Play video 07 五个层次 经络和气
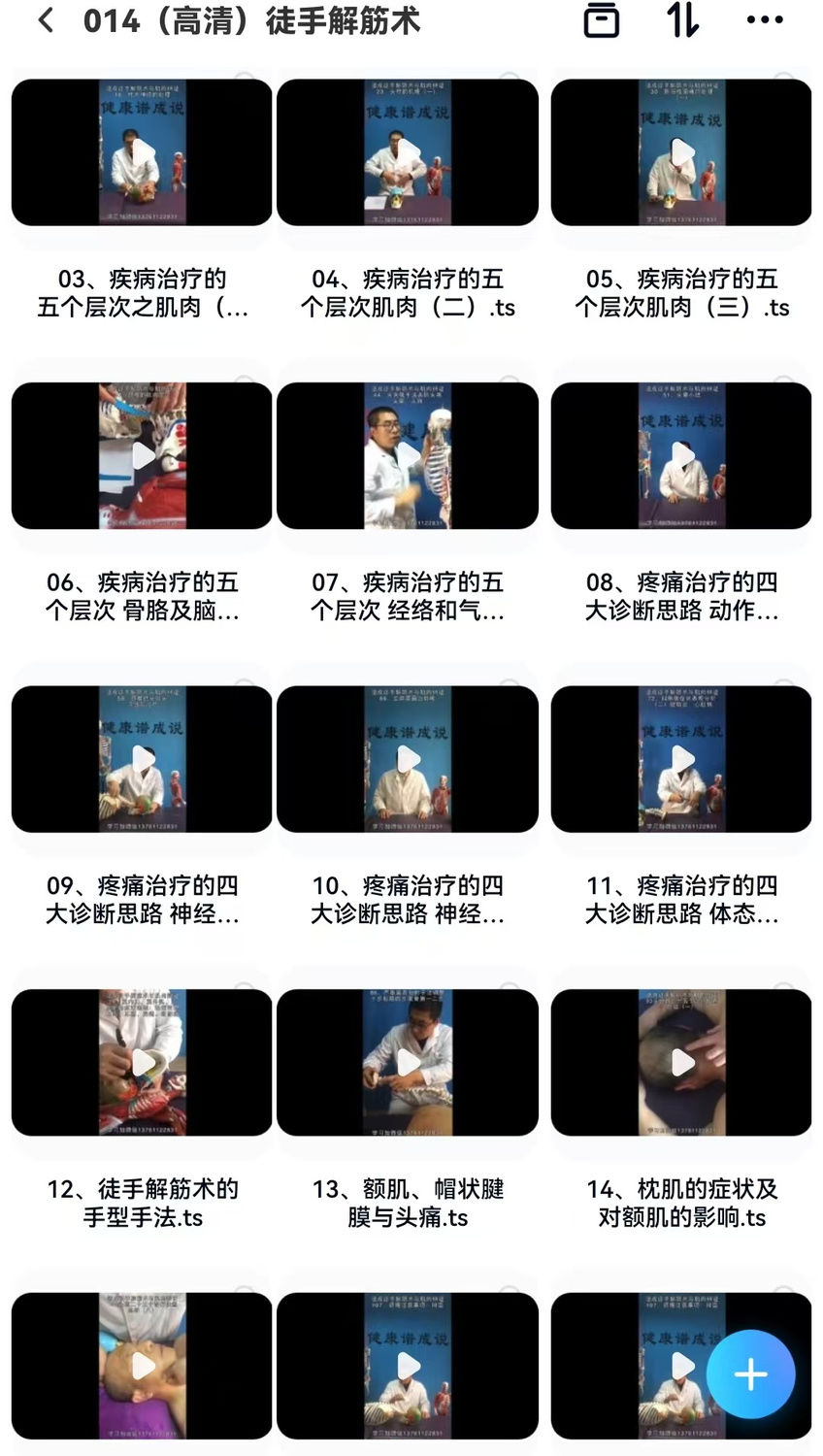 click(x=408, y=455)
